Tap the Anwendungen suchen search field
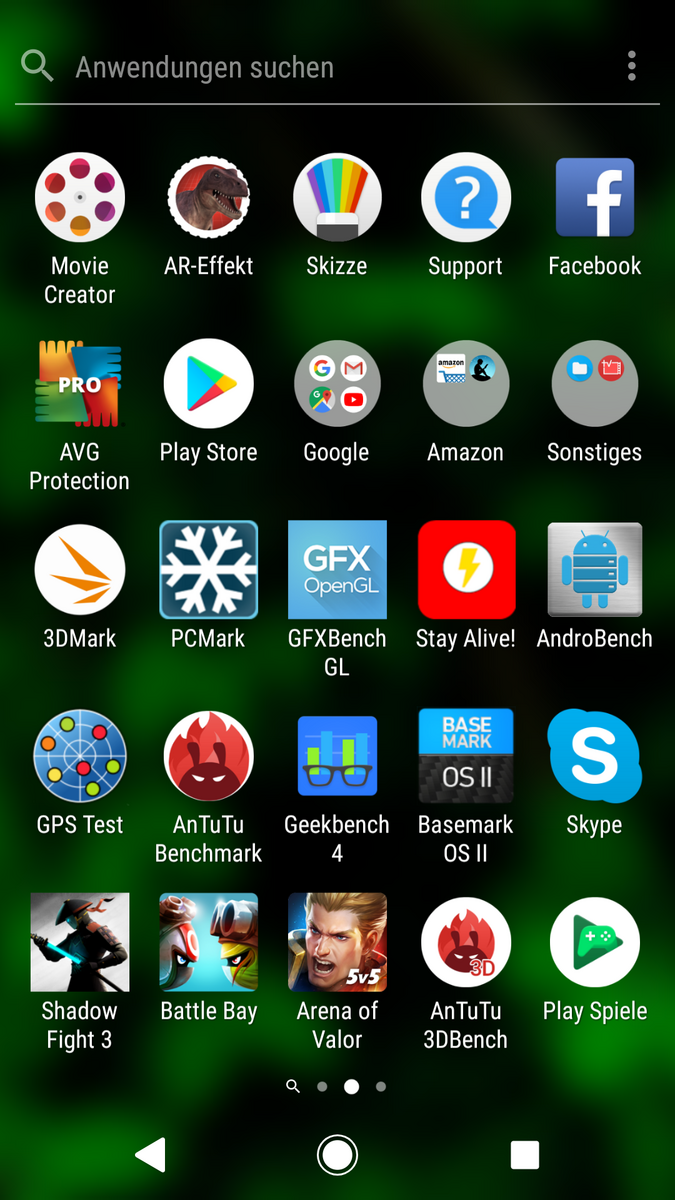Screen dimensions: 675x1200 pos(300,68)
